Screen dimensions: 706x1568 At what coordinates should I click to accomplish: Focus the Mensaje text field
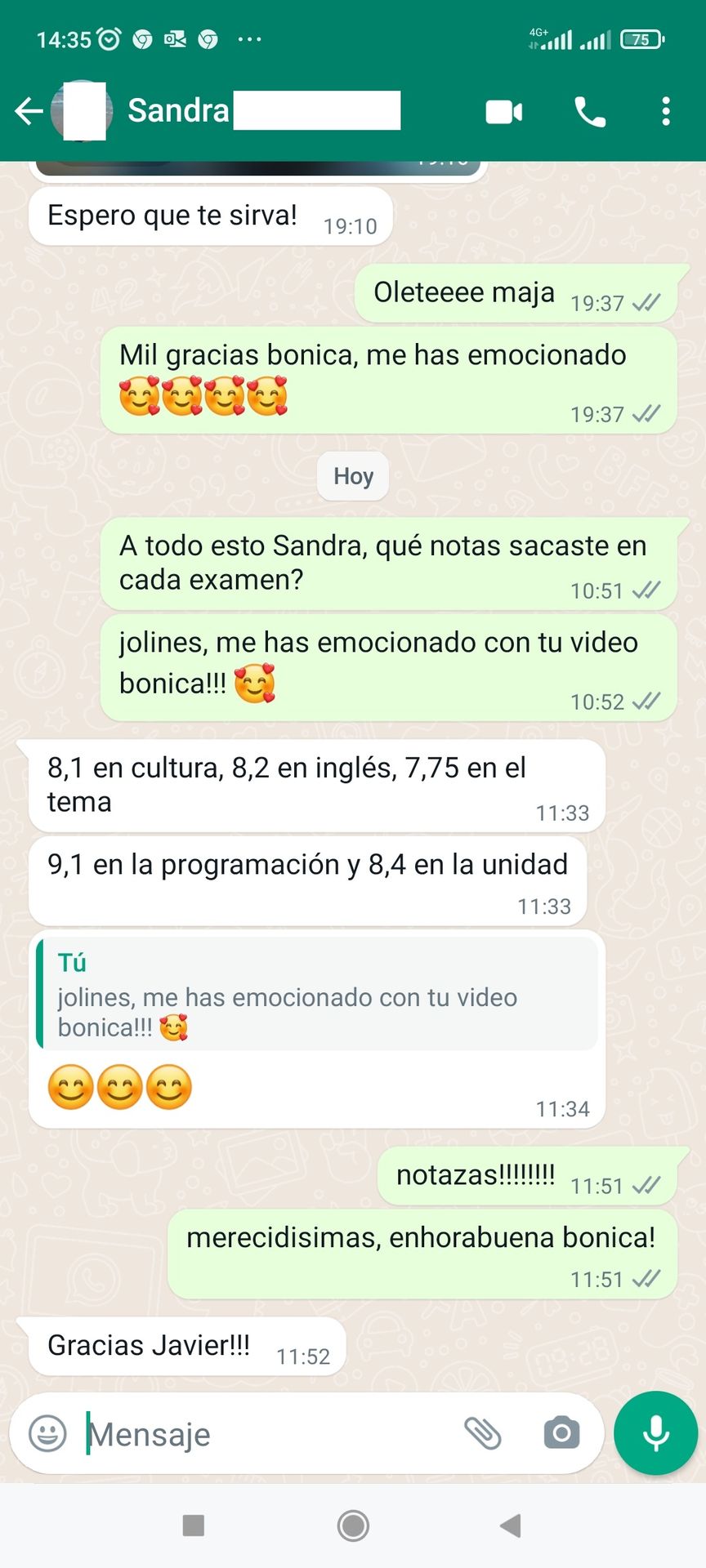pyautogui.click(x=261, y=1434)
